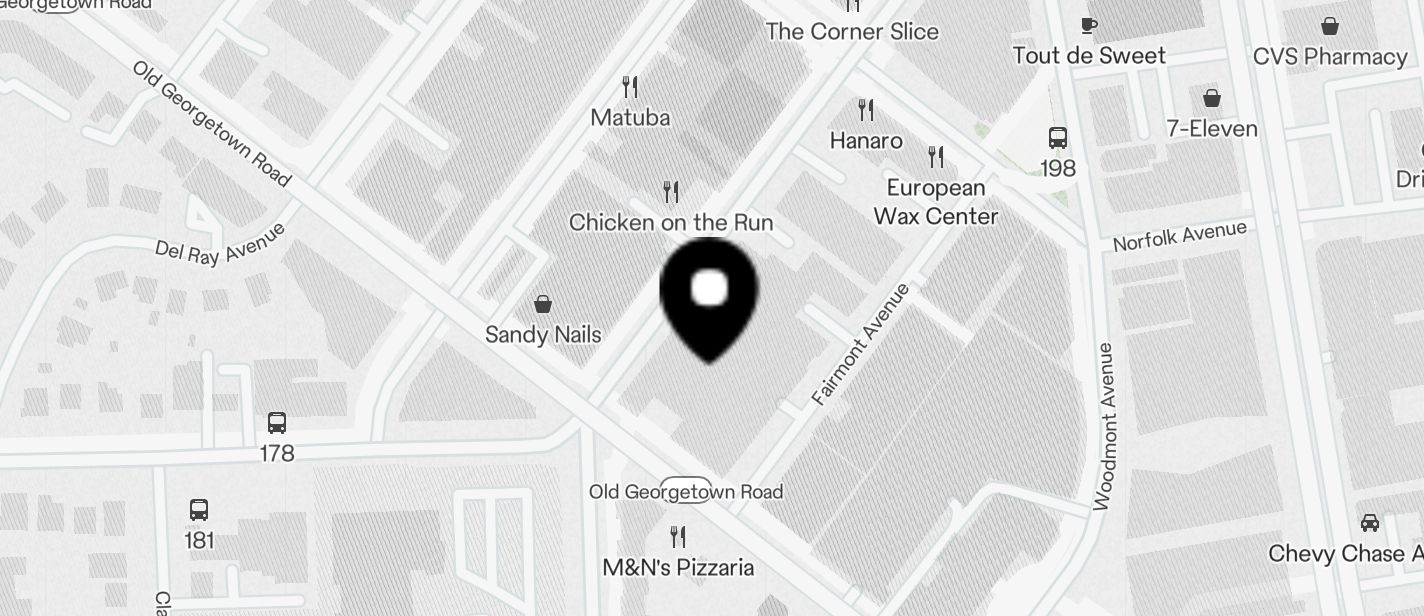The width and height of the screenshot is (1424, 616).
Task: Open the Matuba restaurant marker
Action: point(630,88)
